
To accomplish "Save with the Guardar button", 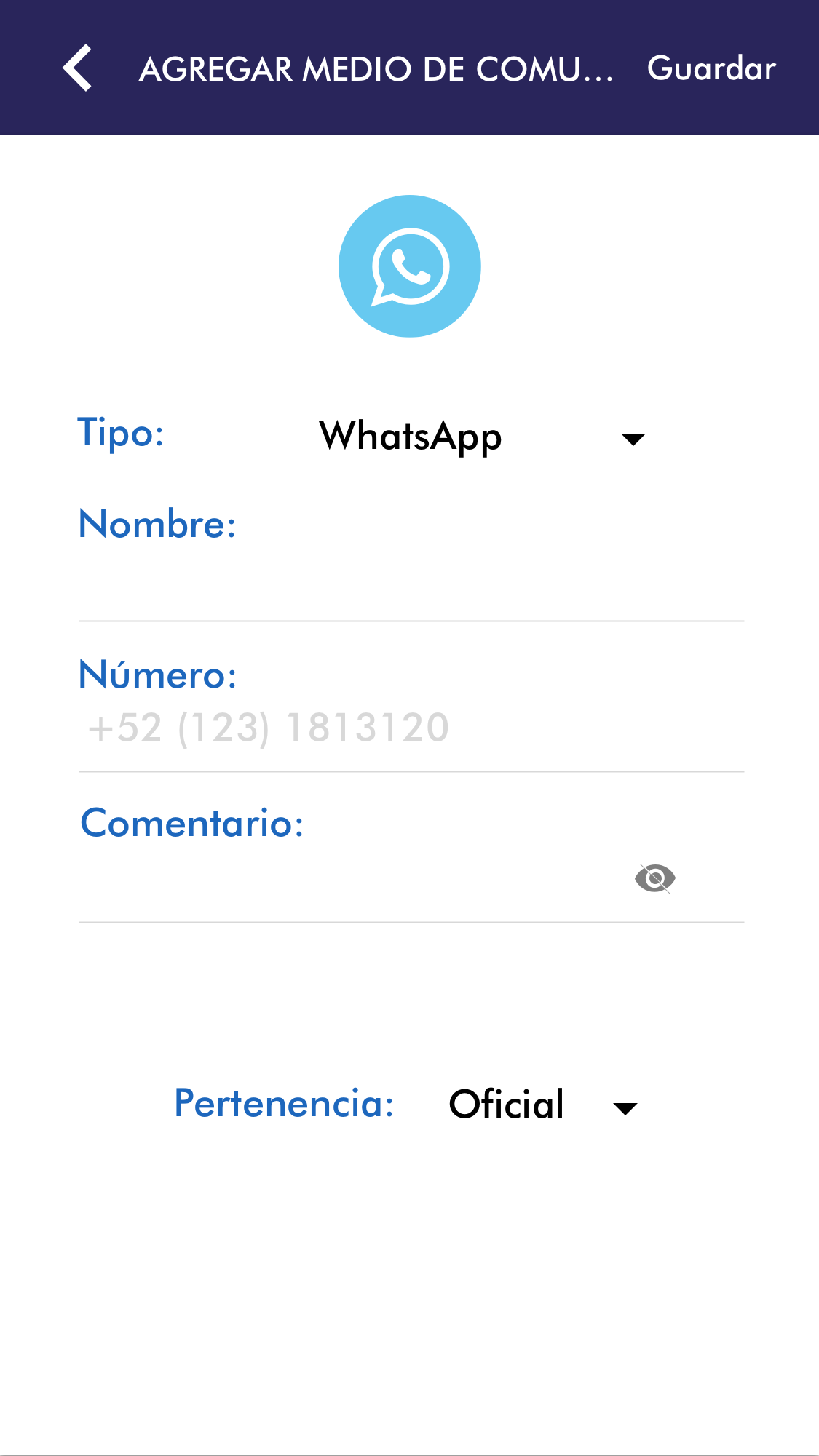I will (x=711, y=68).
